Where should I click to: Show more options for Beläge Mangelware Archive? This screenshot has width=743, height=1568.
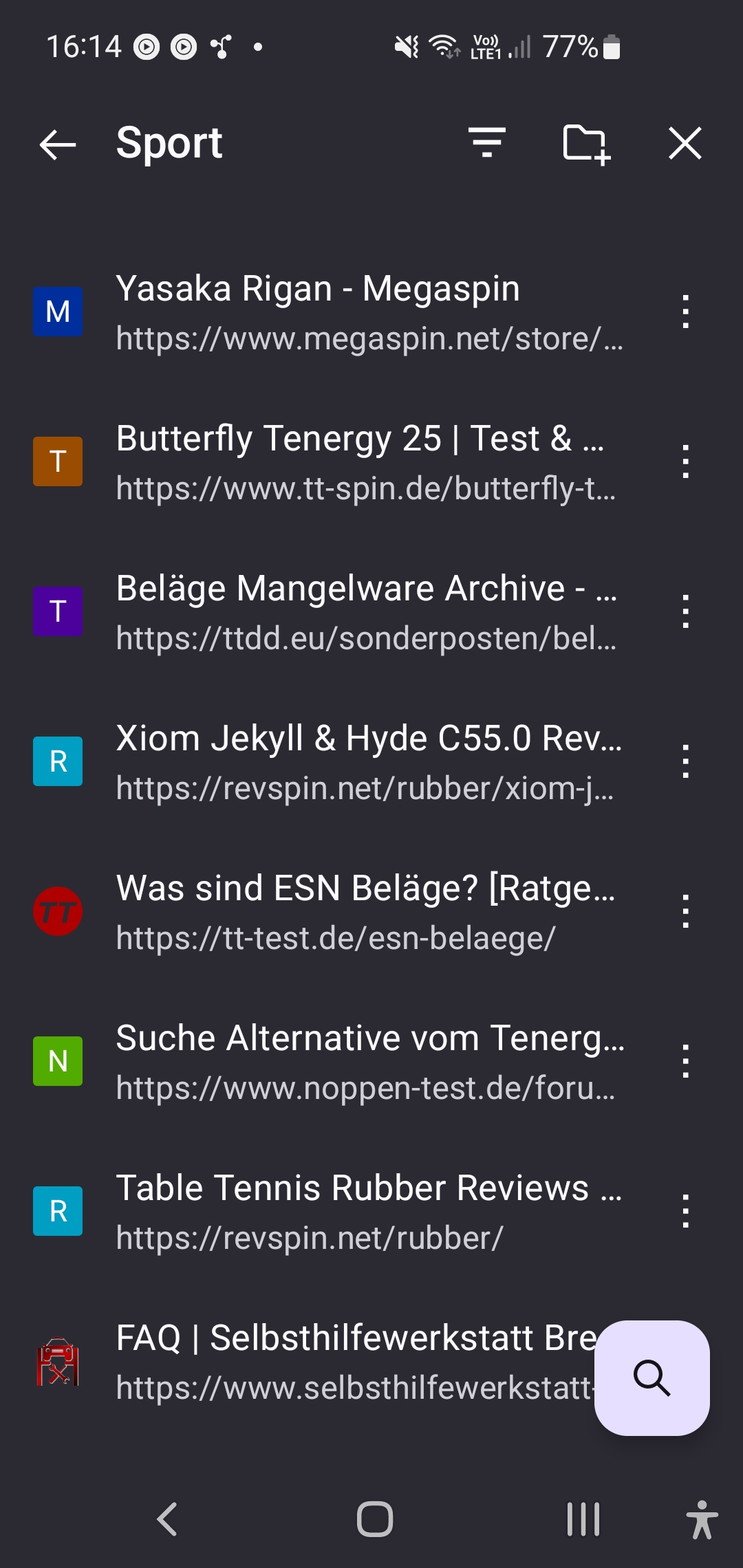point(685,612)
